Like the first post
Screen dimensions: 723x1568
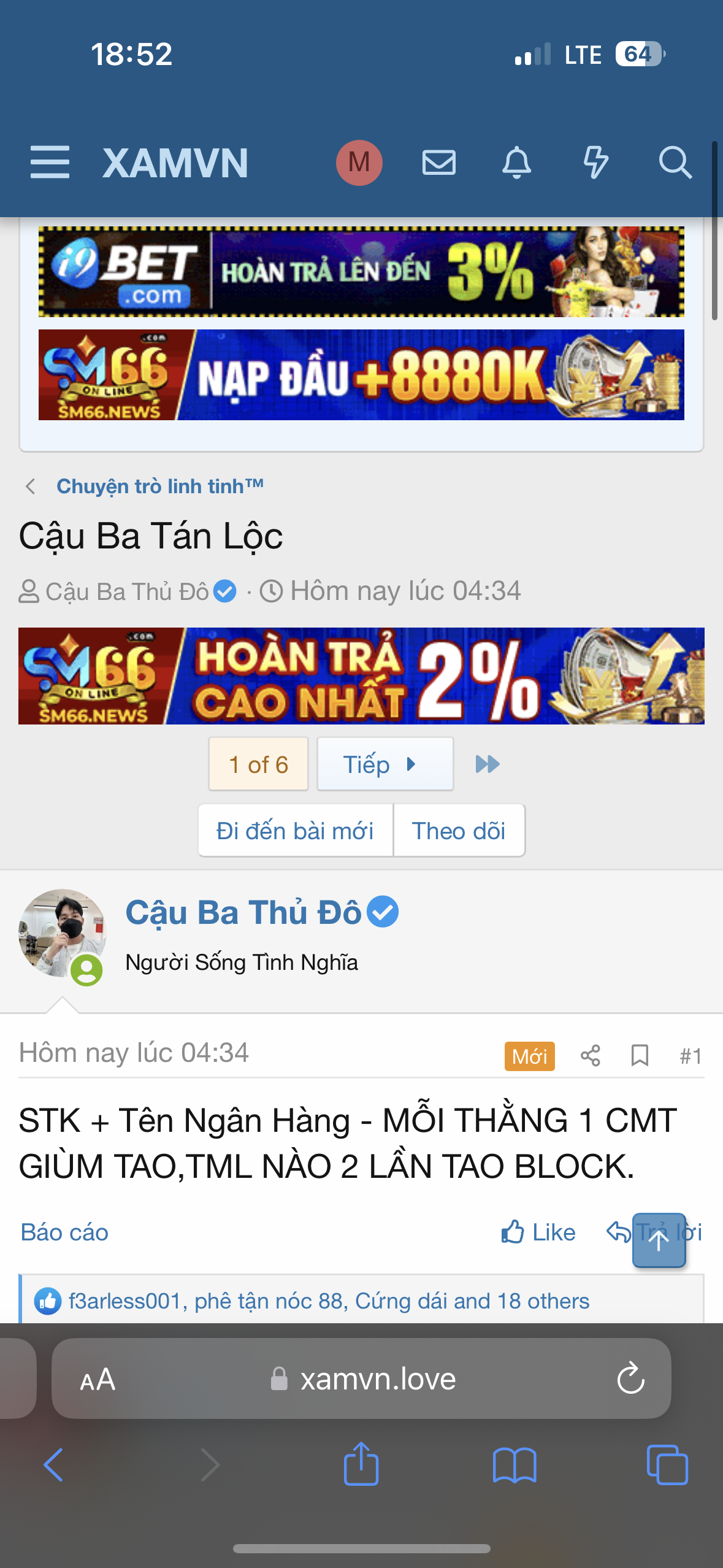tap(538, 1232)
